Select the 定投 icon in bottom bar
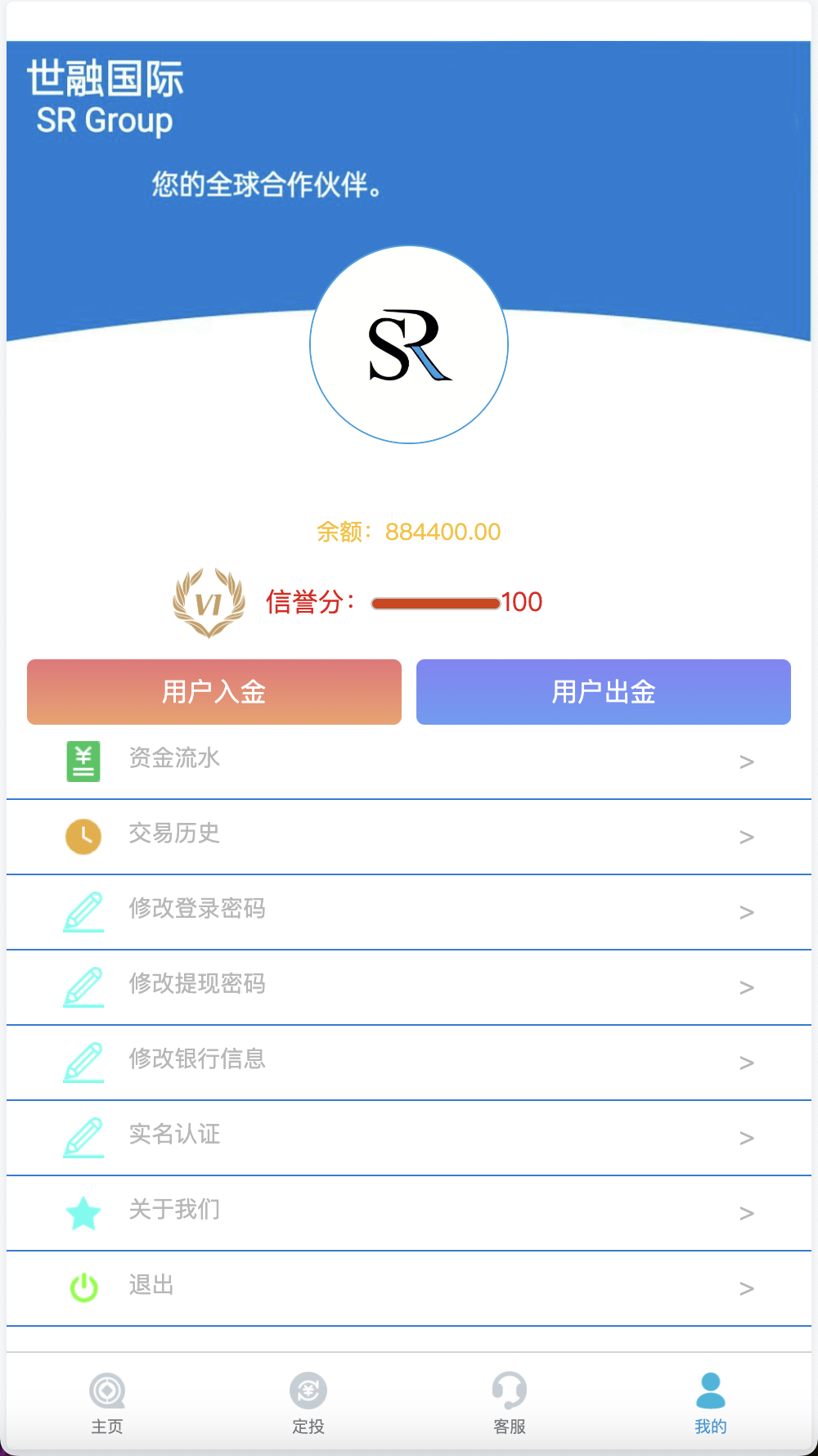This screenshot has width=818, height=1456. pyautogui.click(x=307, y=1391)
